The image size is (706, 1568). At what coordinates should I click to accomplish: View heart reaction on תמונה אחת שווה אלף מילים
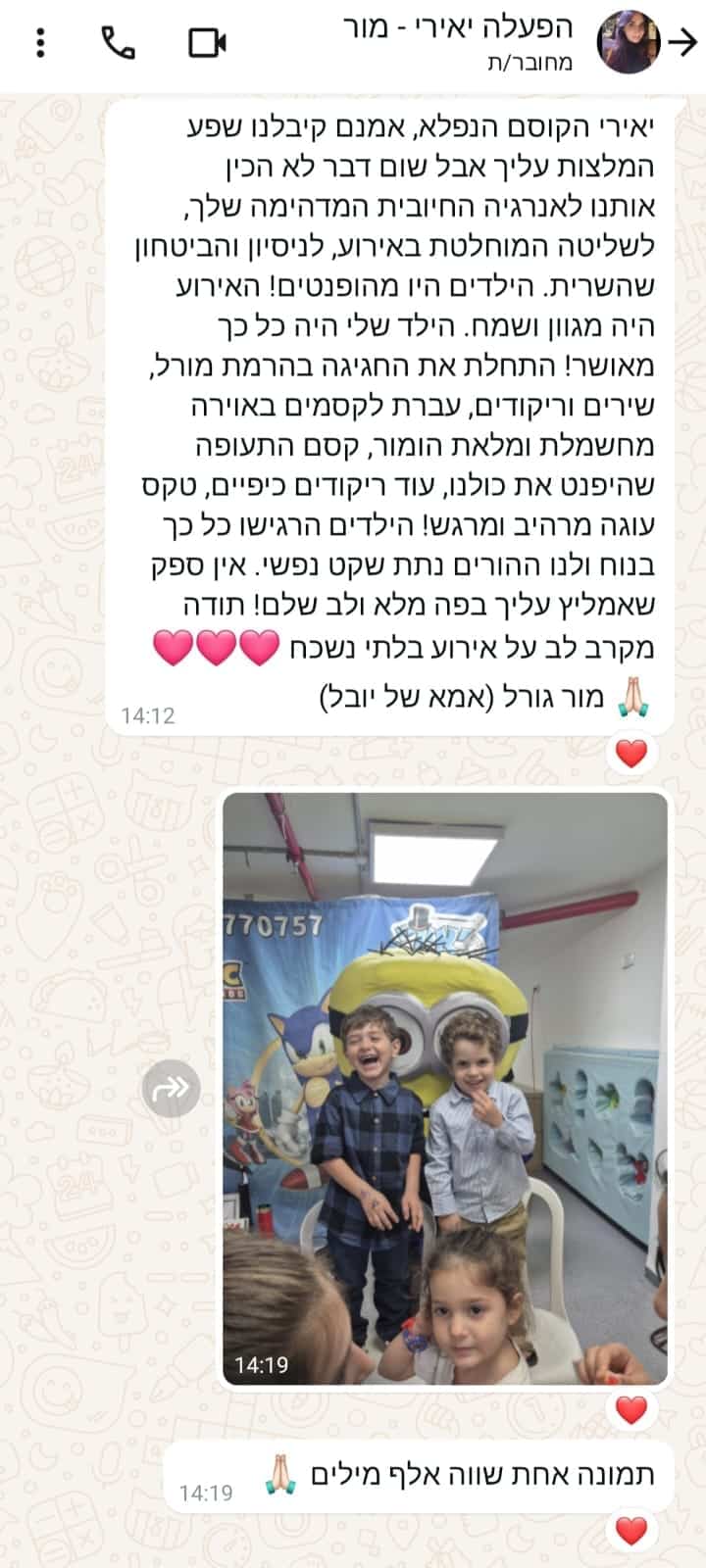point(631,1530)
